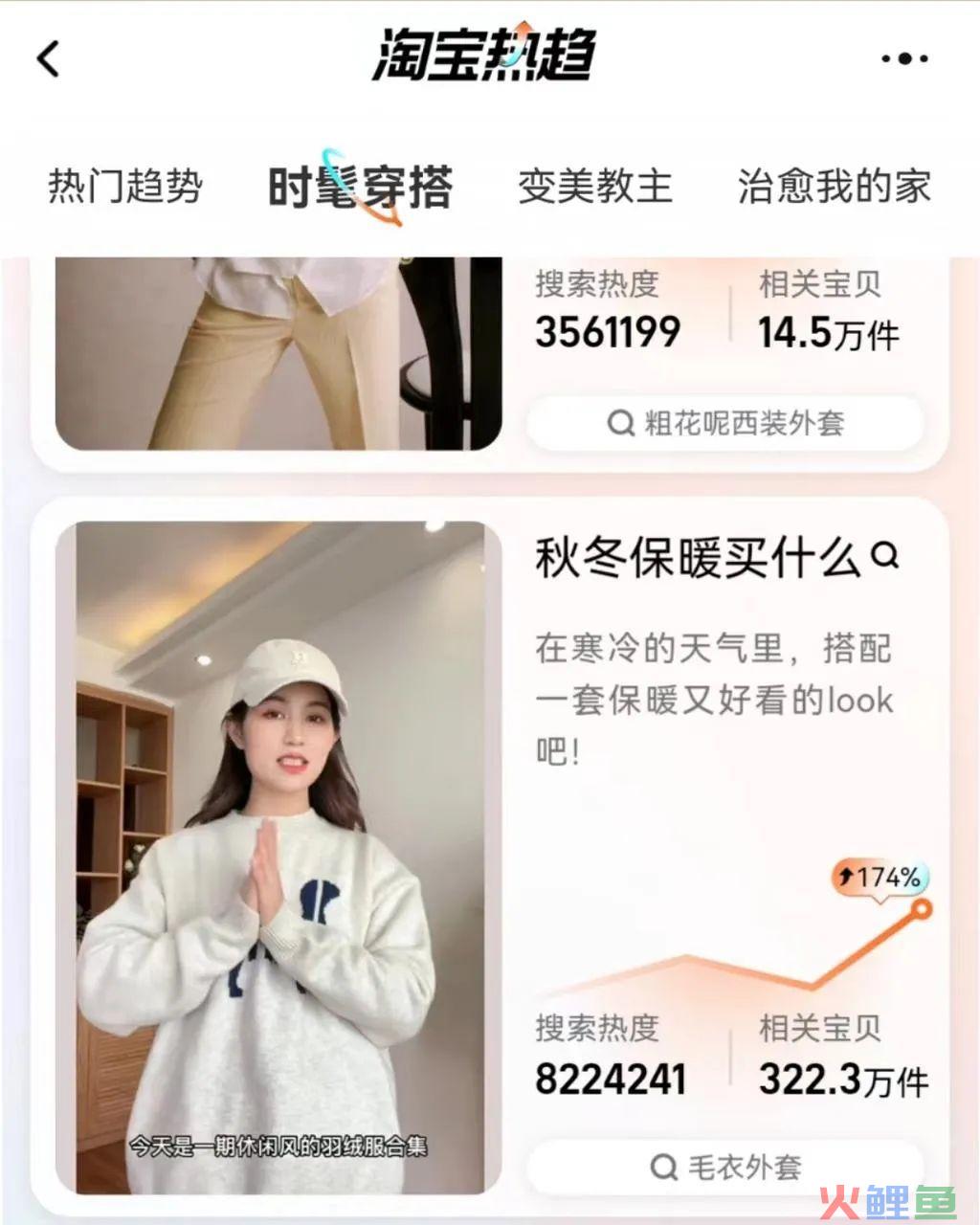Go back using the top-left arrow
Viewport: 980px width, 1225px height.
tap(48, 58)
